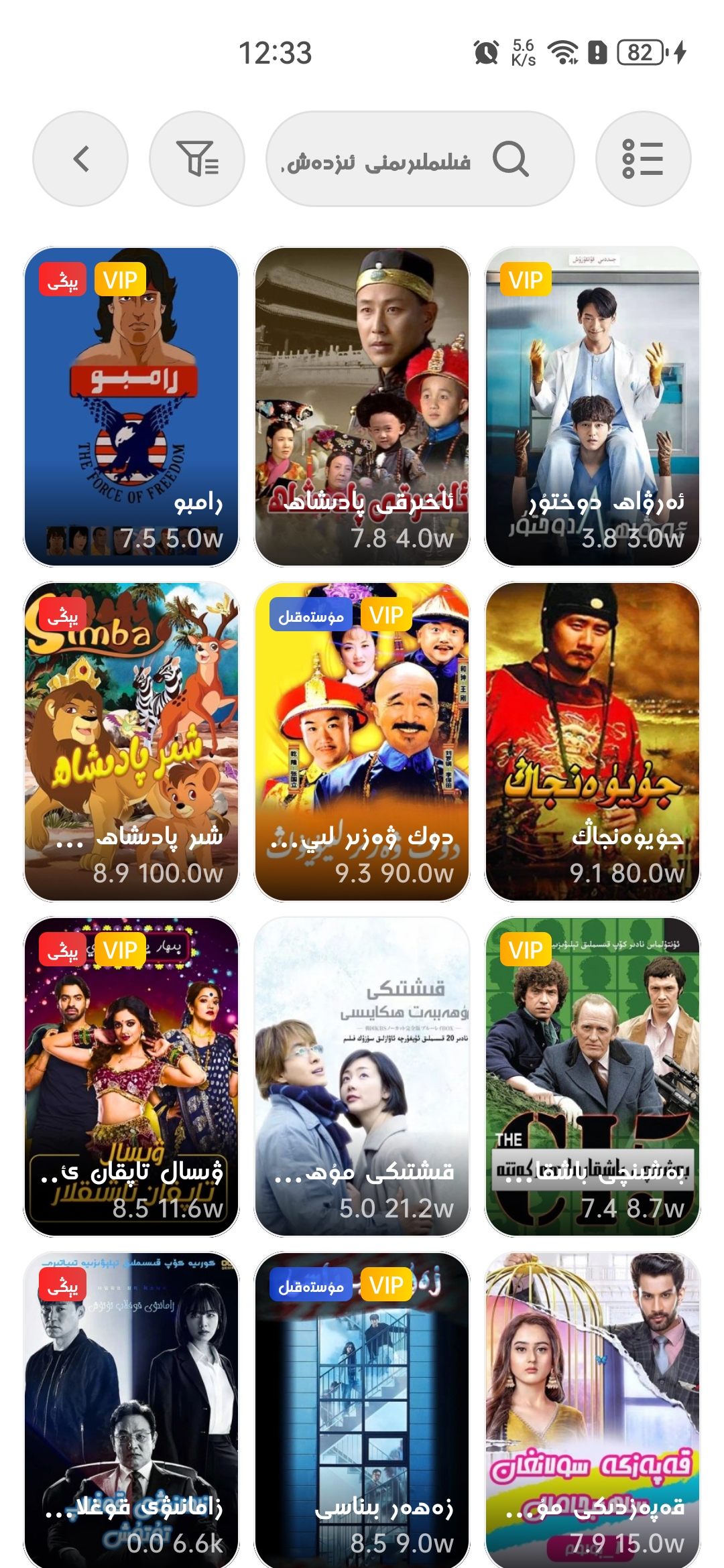Open the movie rated 7.4 with 8.7w views
This screenshot has height=1568, width=724.
pos(593,1077)
